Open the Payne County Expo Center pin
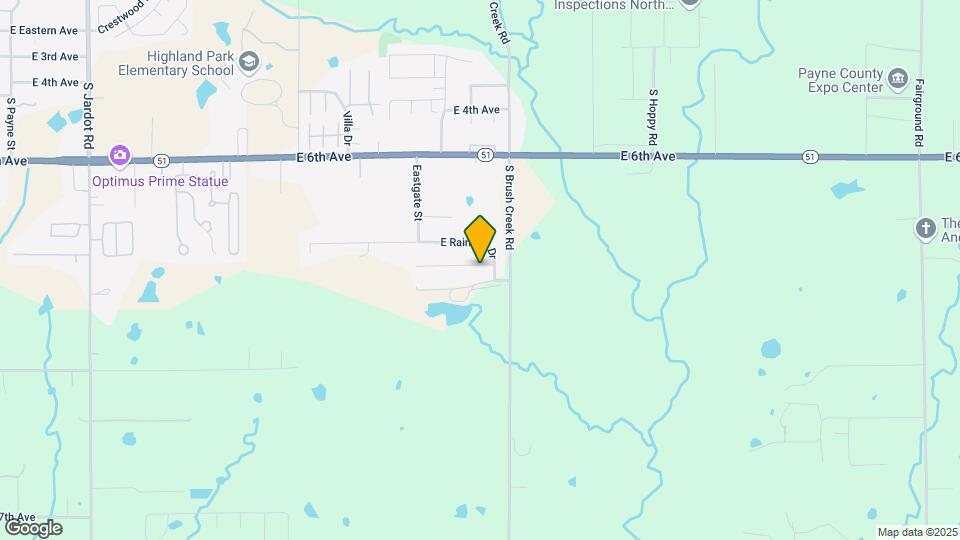960x540 pixels. [x=898, y=79]
